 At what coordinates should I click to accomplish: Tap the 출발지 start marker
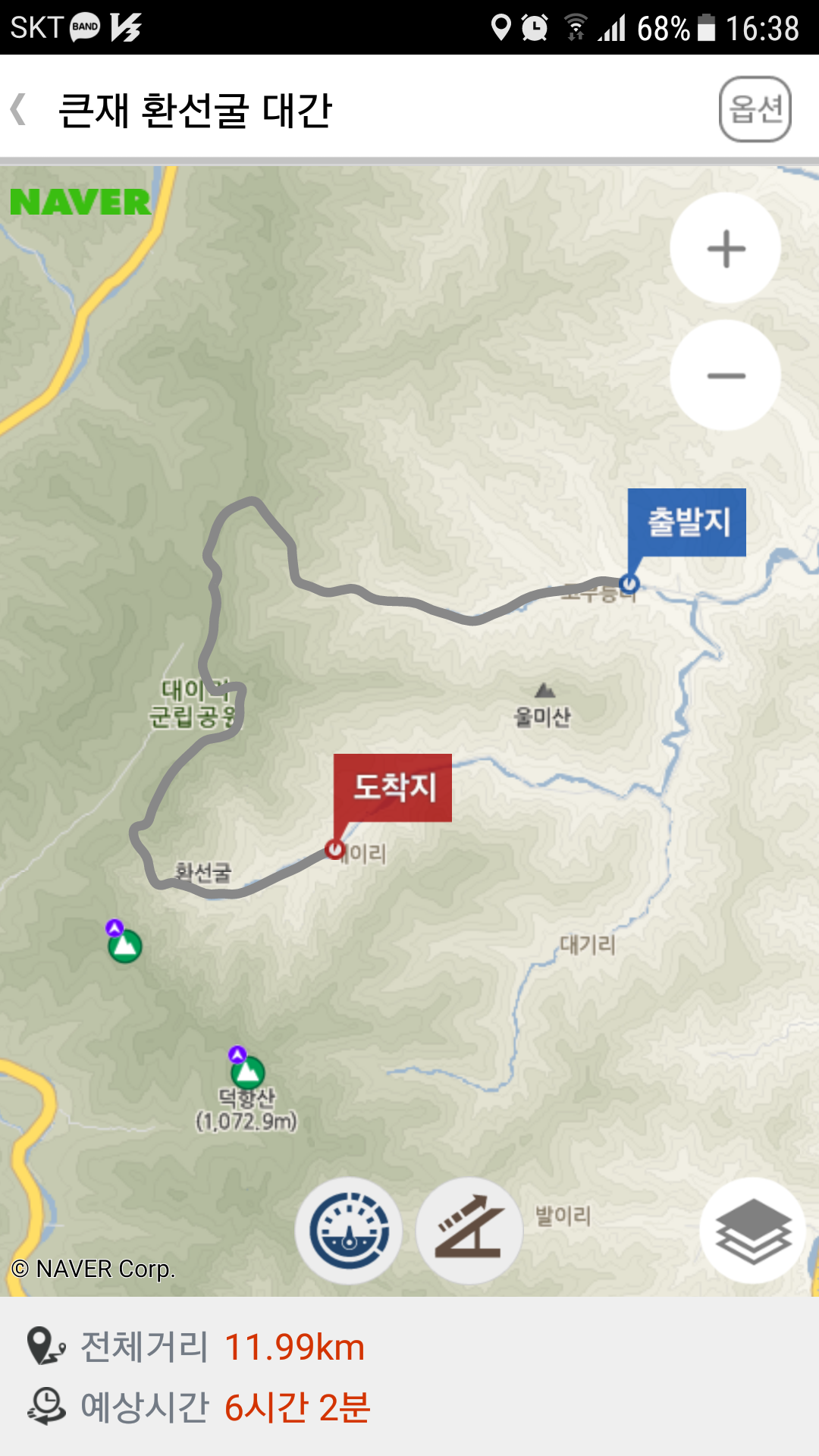coord(686,522)
